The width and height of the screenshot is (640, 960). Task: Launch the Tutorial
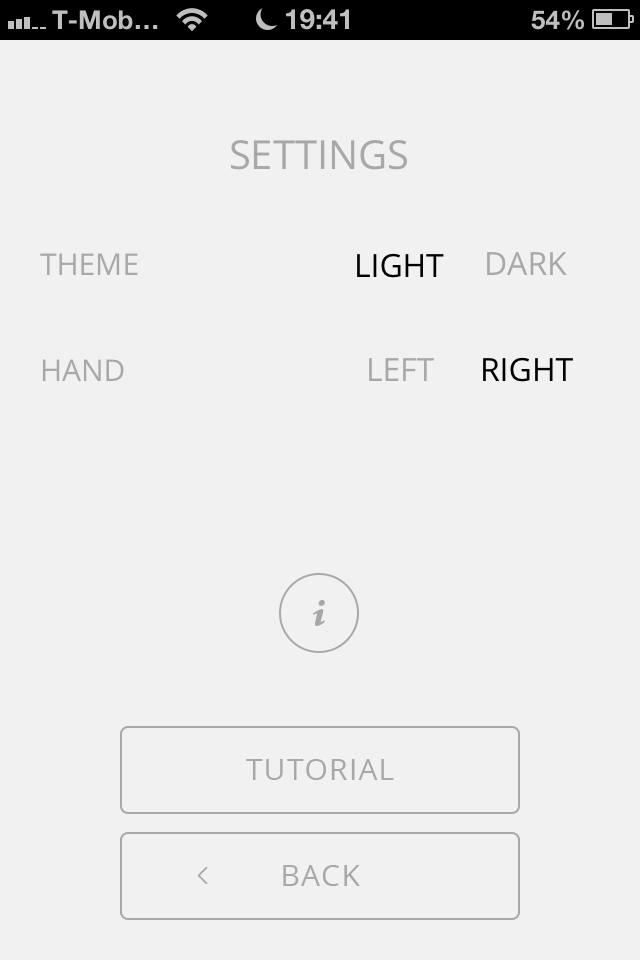(320, 770)
